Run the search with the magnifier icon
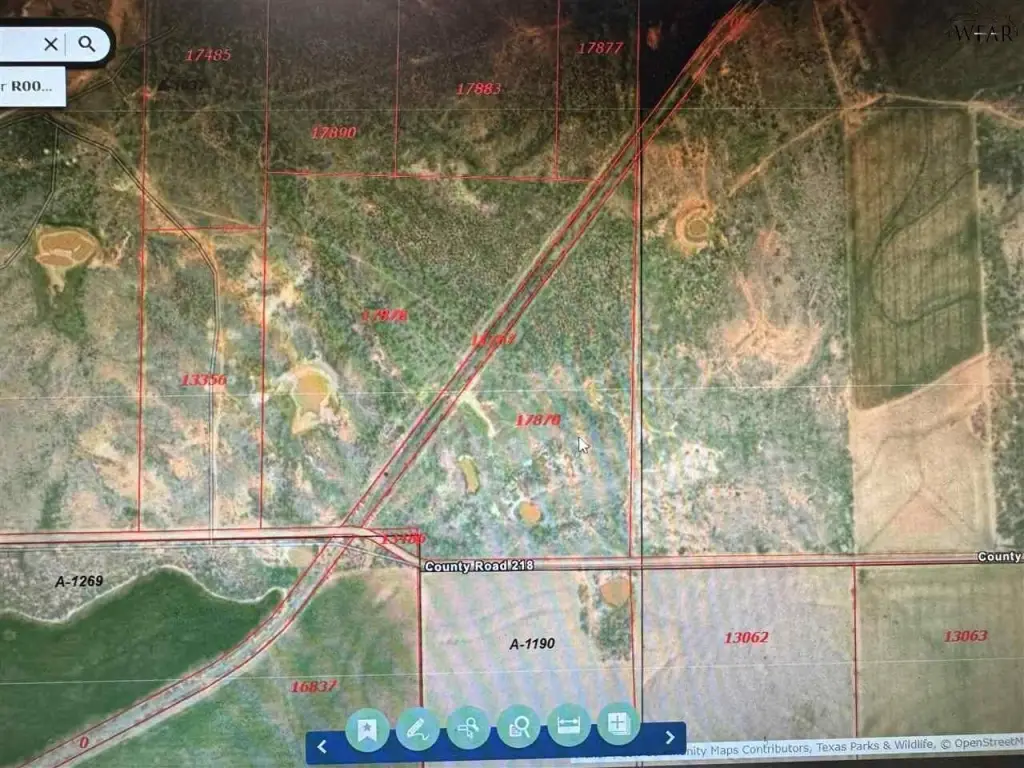 click(x=87, y=44)
